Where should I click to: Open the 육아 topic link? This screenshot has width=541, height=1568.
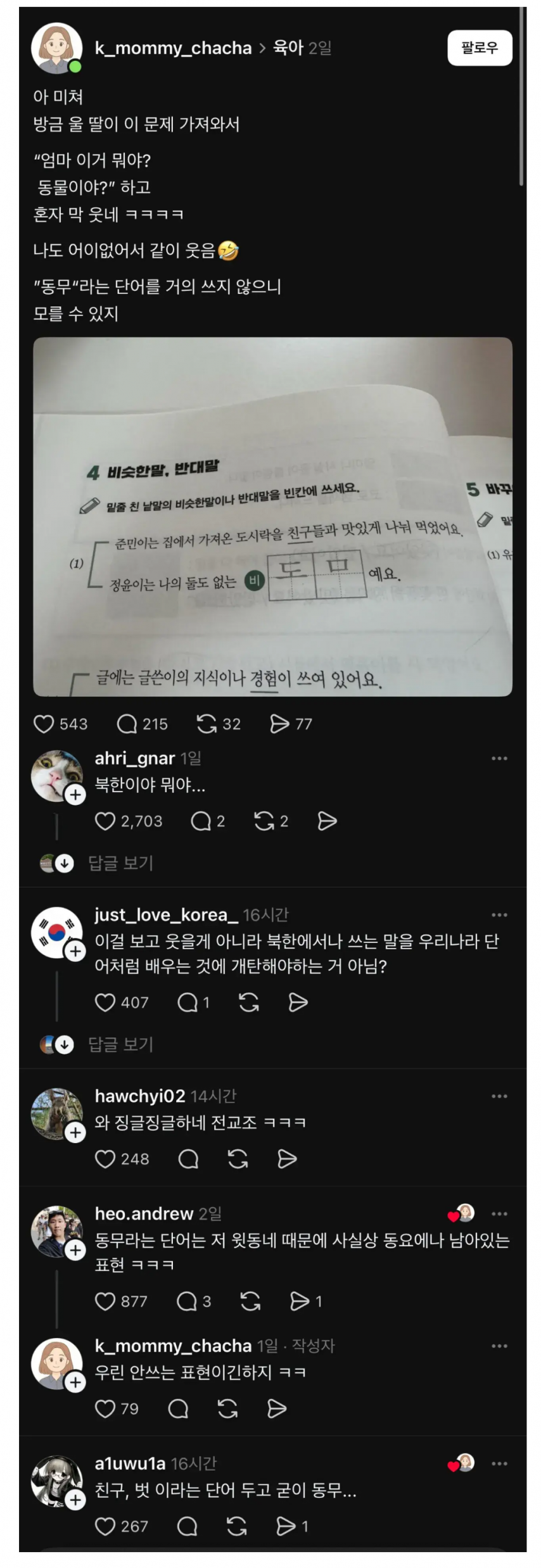point(288,47)
